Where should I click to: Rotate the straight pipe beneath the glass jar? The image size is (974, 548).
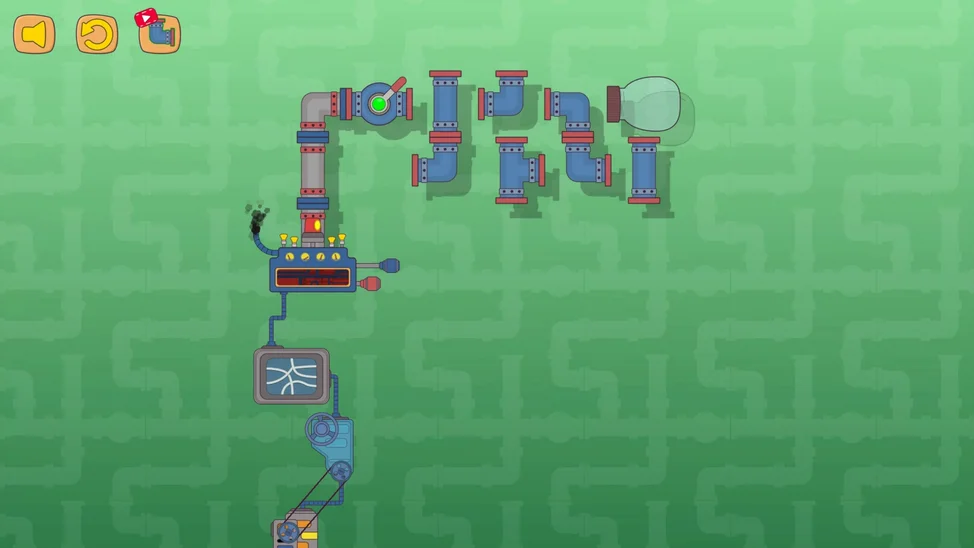pos(644,170)
